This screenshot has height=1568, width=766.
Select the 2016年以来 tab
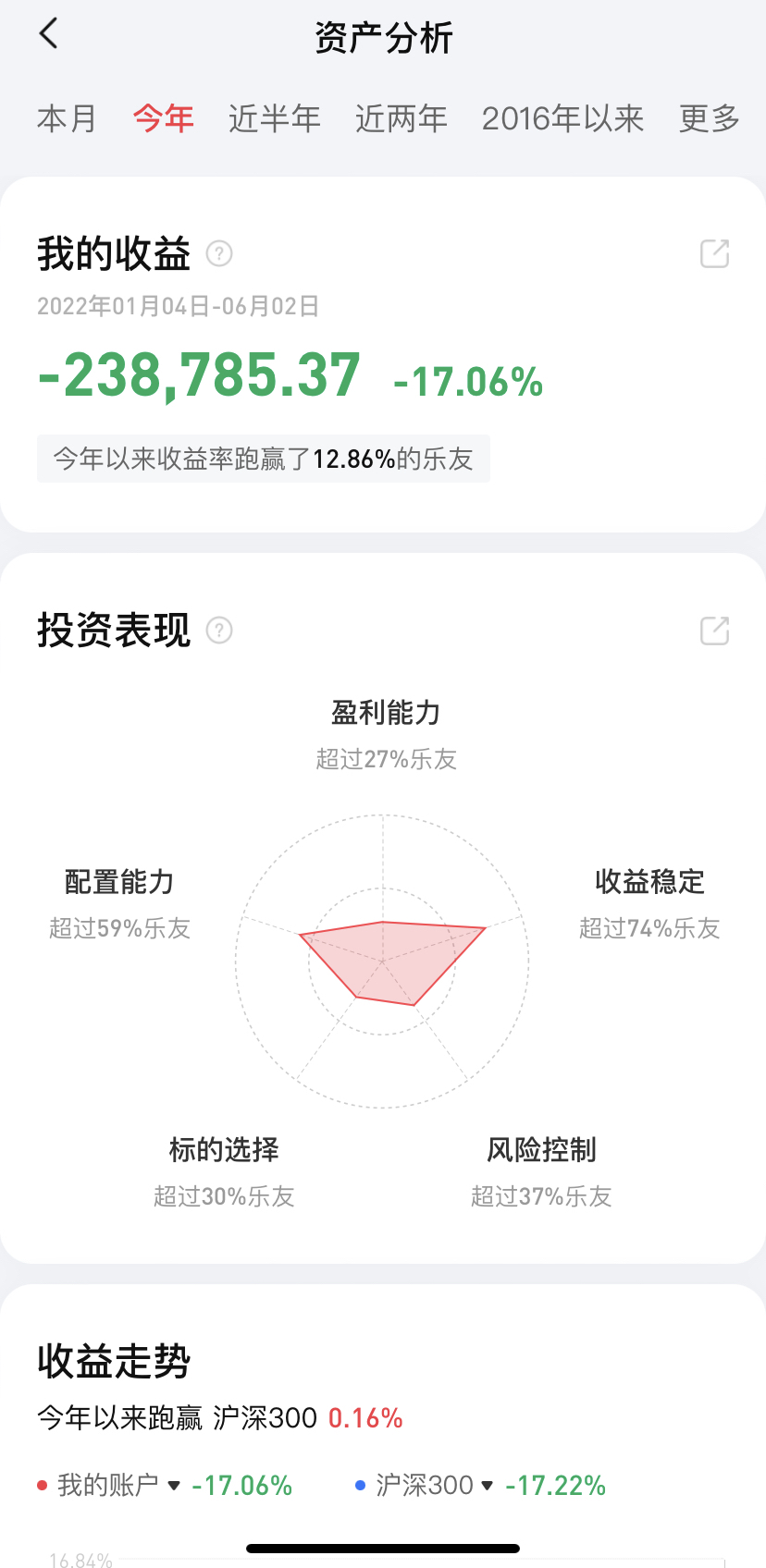562,118
